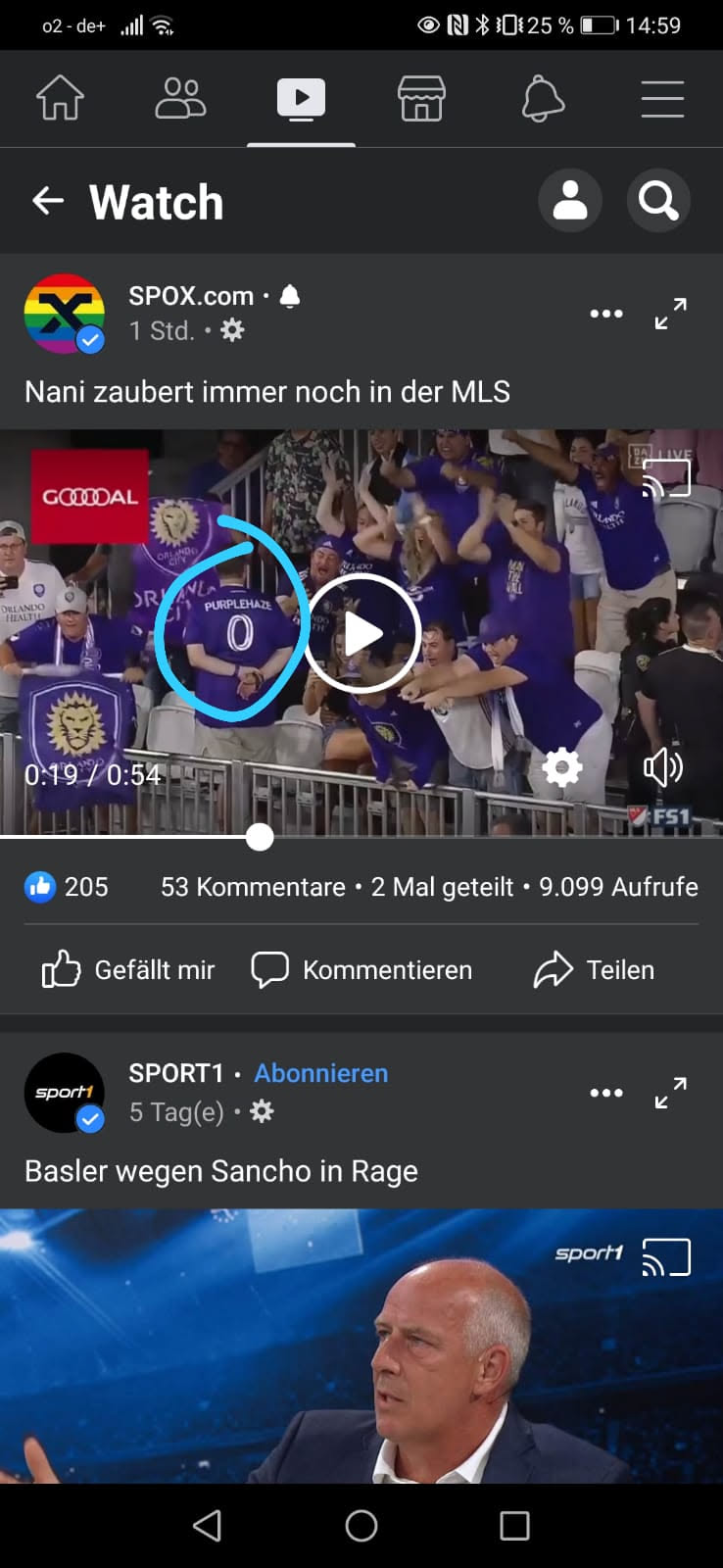This screenshot has width=723, height=1568.
Task: Open the hamburger menu tab
Action: pyautogui.click(x=662, y=99)
